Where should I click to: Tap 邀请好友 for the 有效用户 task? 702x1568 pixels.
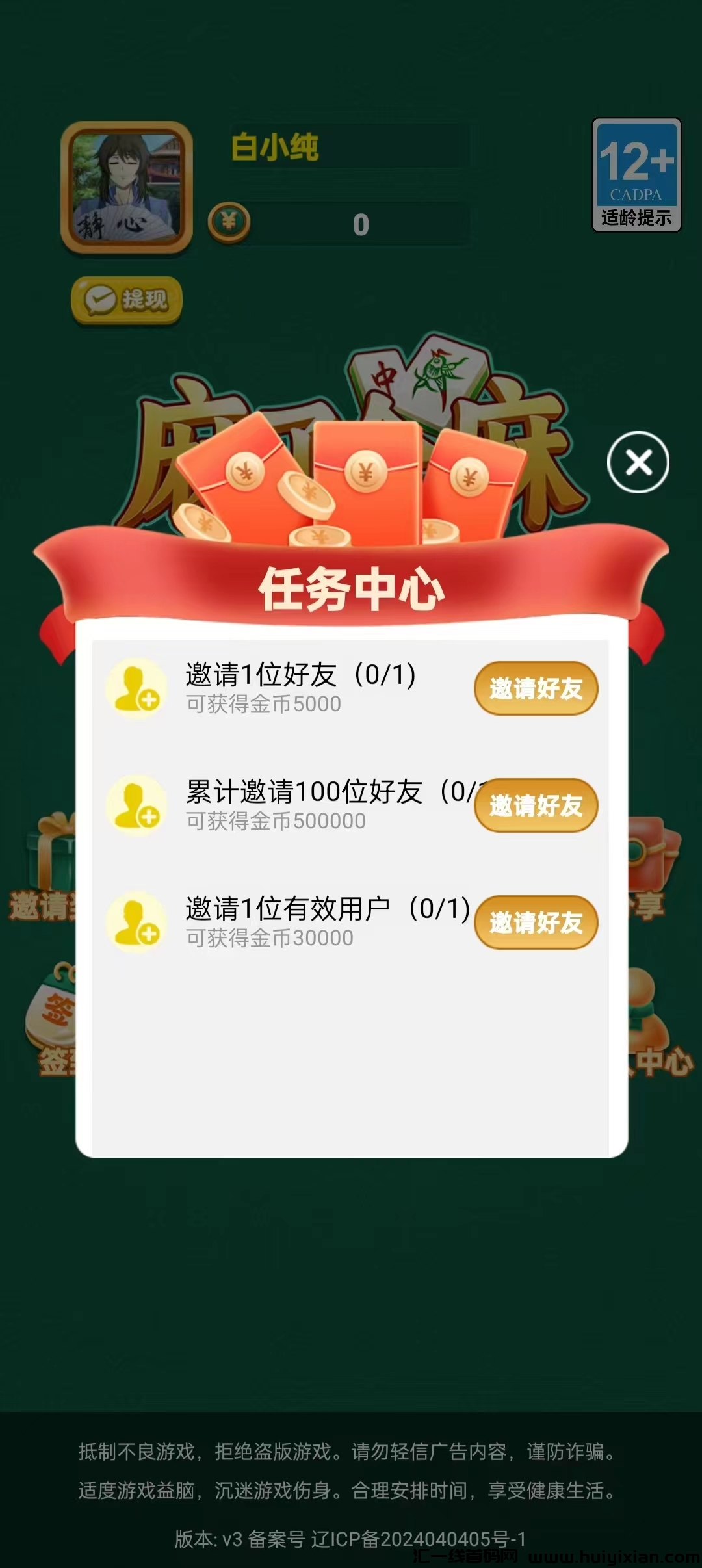536,922
